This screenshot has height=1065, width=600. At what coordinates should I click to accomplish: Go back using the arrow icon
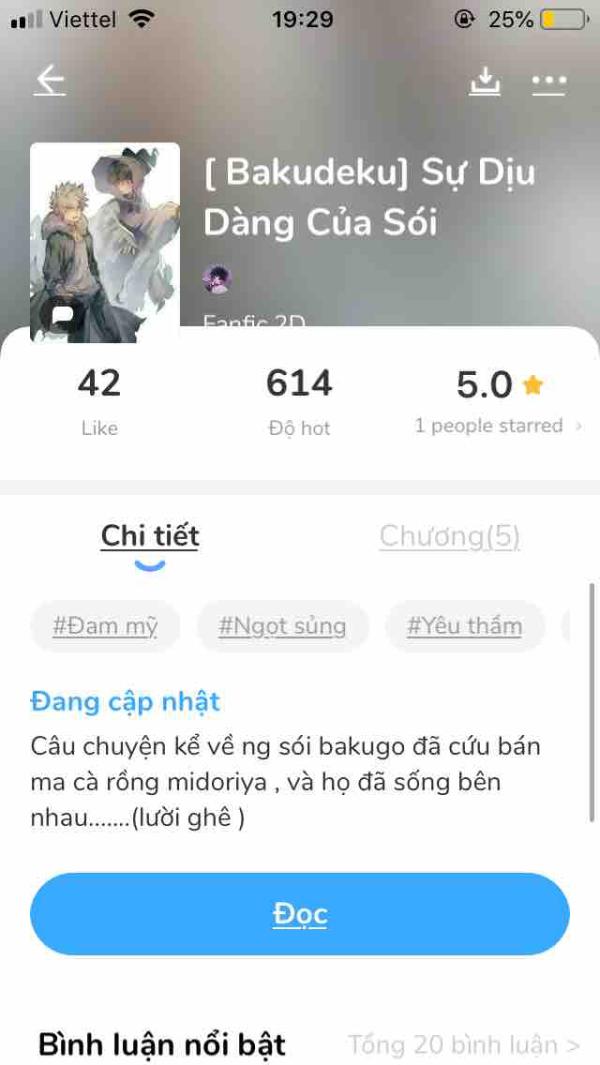(49, 81)
